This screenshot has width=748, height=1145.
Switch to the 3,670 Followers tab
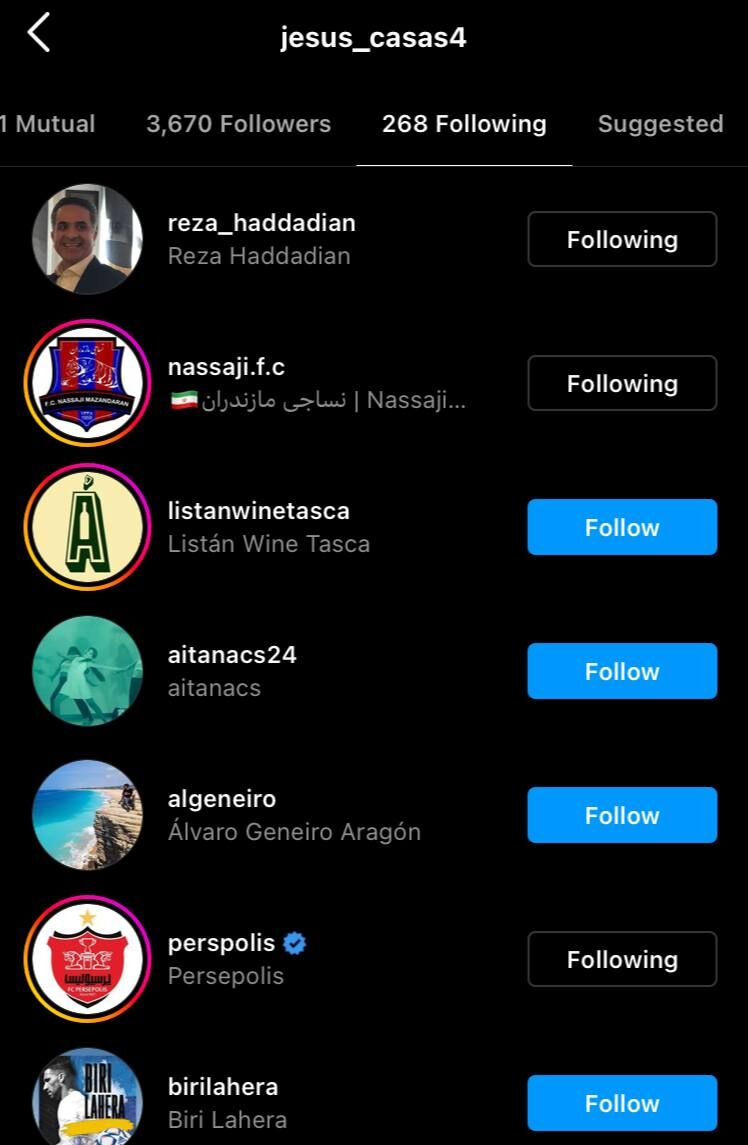point(238,124)
